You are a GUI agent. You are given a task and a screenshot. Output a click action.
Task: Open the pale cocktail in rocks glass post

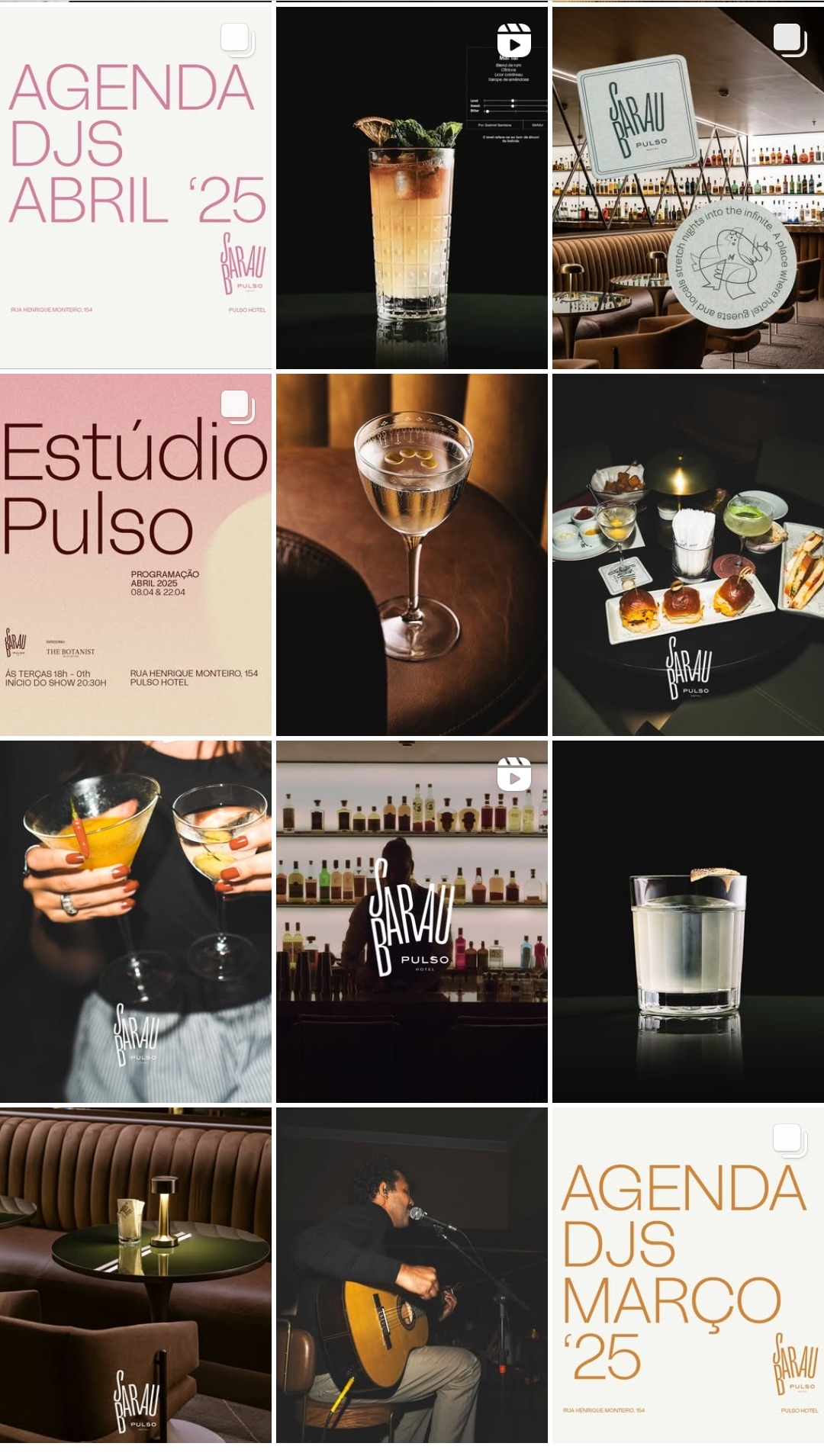[688, 921]
